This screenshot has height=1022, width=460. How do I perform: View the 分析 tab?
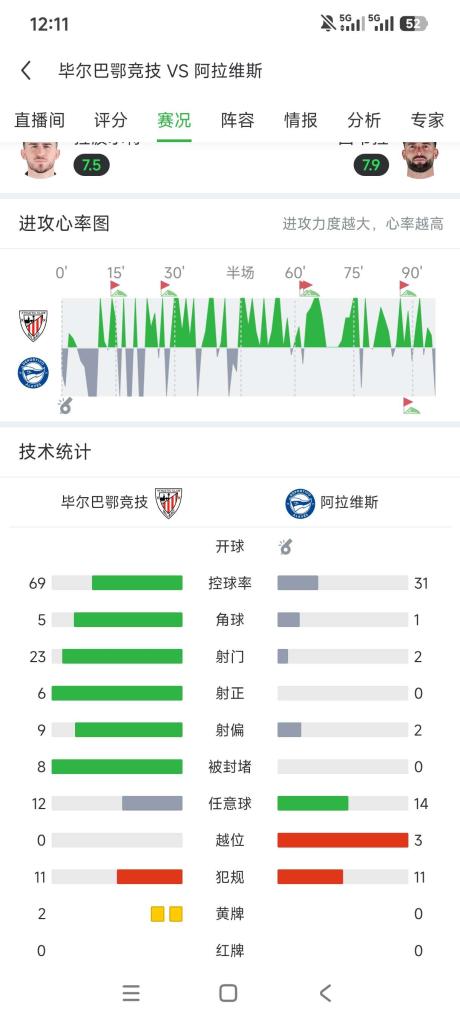364,120
